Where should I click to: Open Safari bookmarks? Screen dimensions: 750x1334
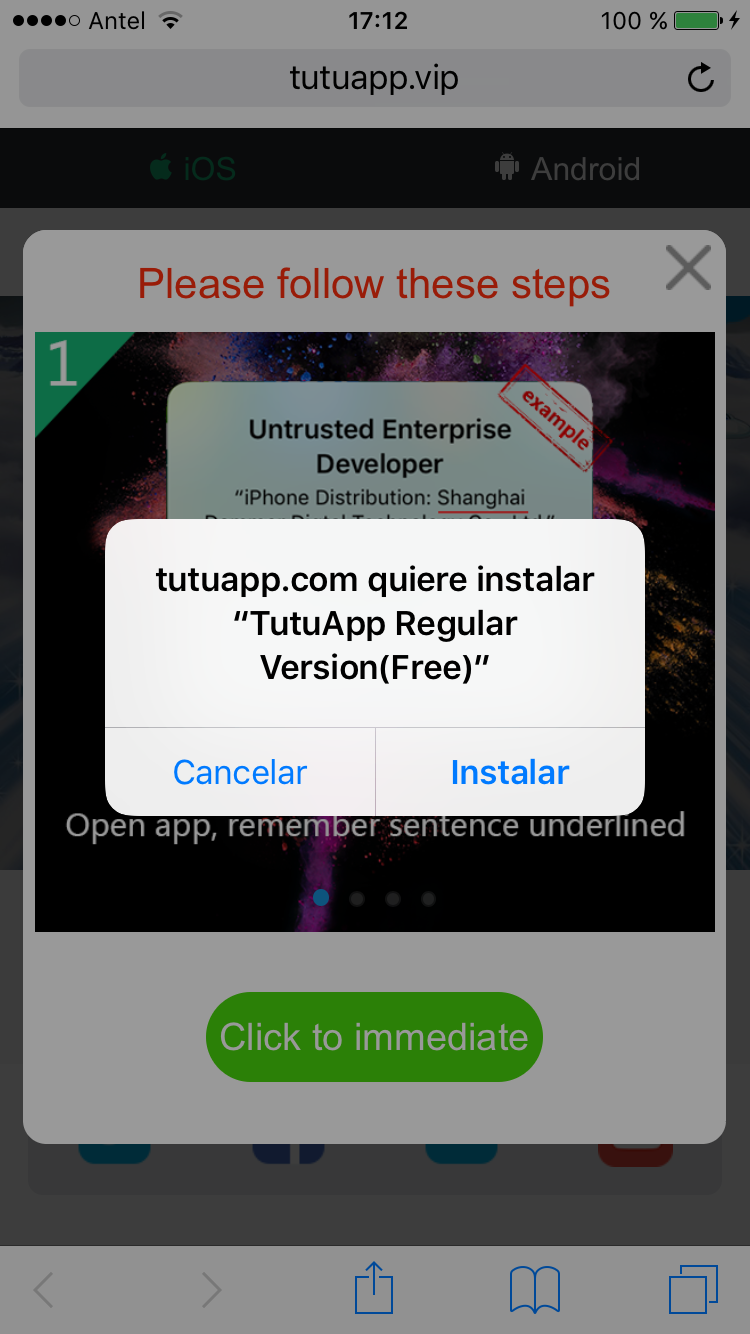point(535,1290)
